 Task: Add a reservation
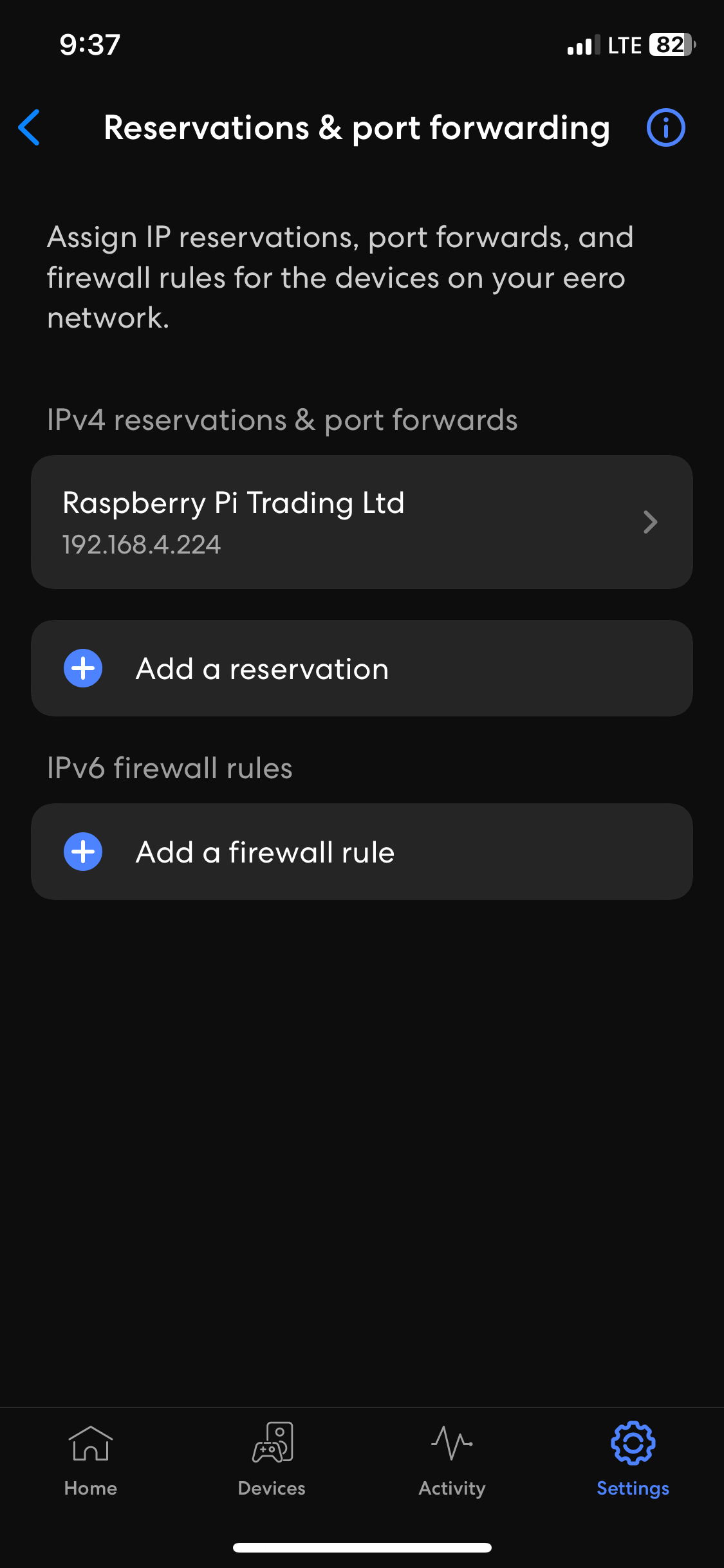point(362,668)
